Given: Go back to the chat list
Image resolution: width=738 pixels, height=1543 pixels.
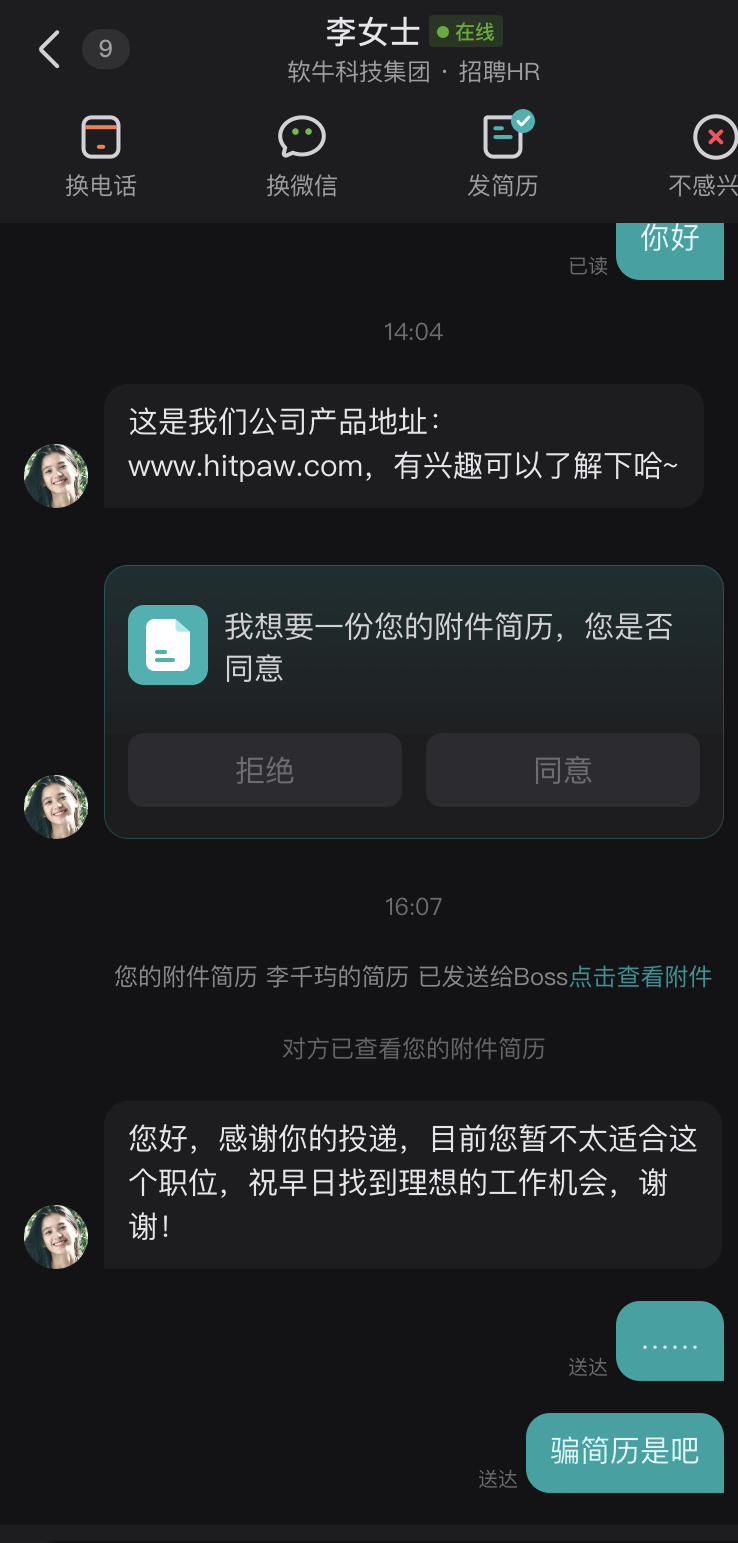Looking at the screenshot, I should pos(49,49).
